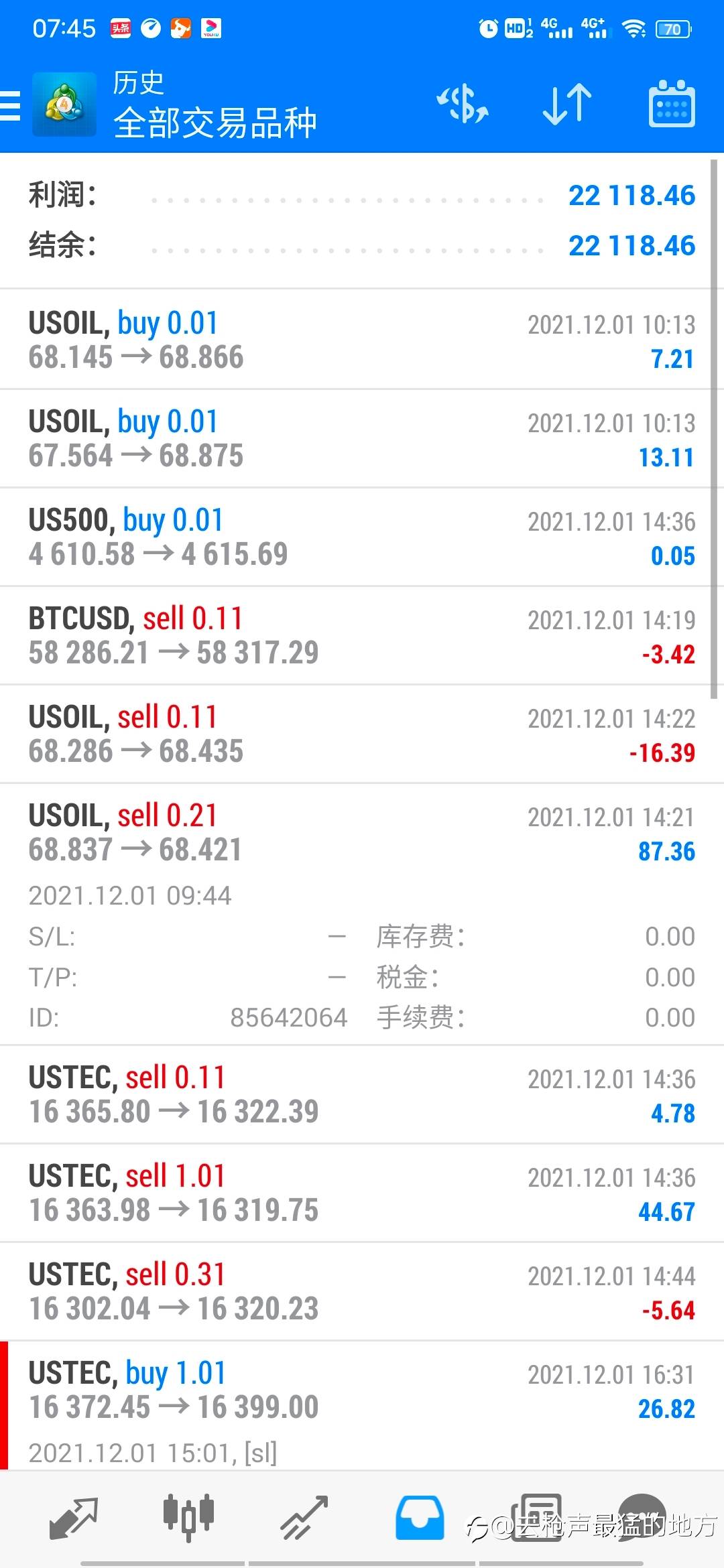
Task: Expand the USOIL sell 0.11 trade
Action: [362, 734]
